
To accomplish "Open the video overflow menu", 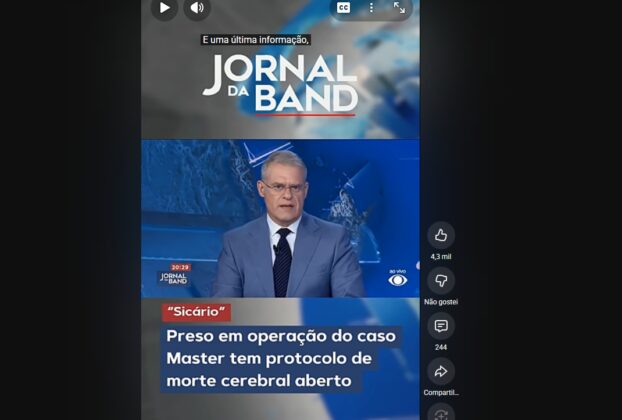I will click(x=371, y=7).
